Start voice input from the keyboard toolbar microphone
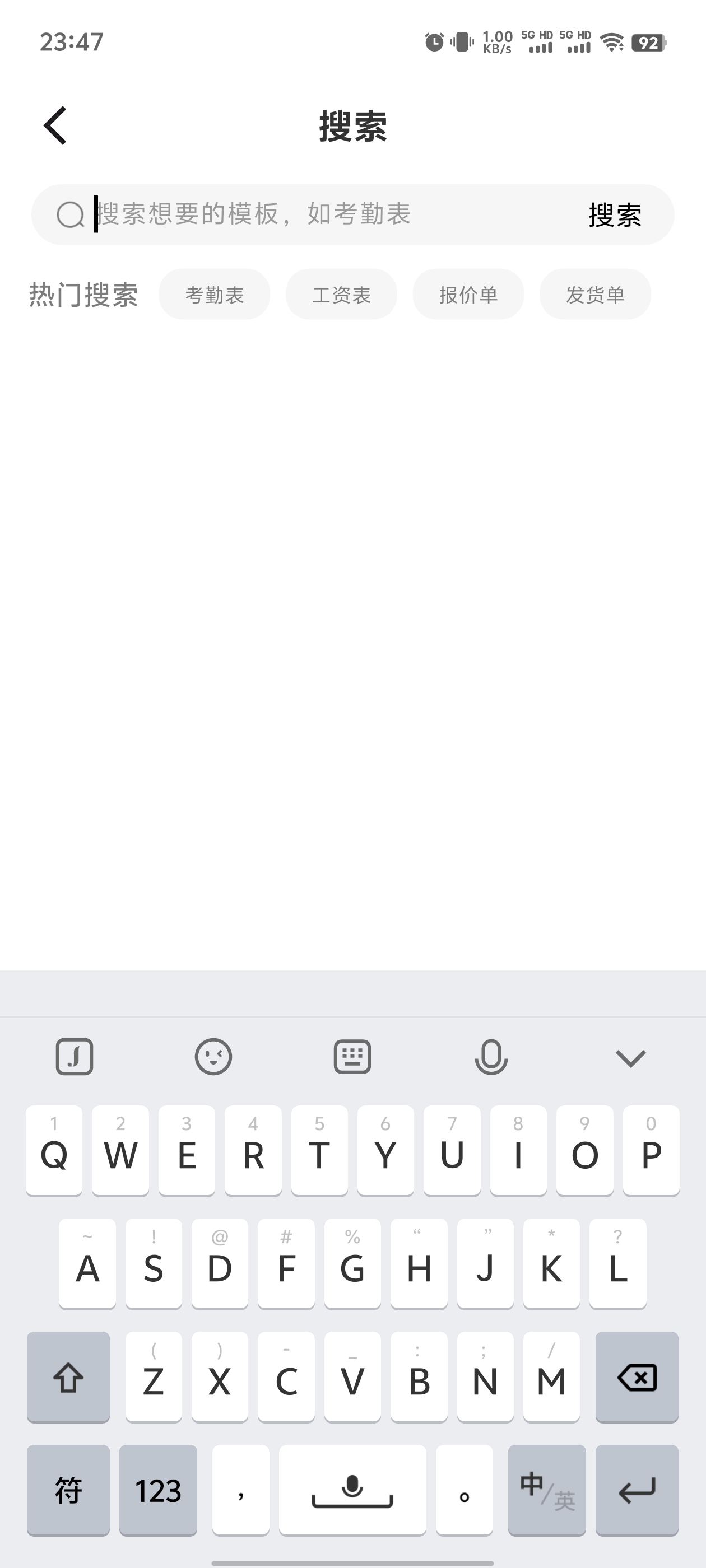This screenshot has height=1568, width=706. click(x=491, y=1057)
